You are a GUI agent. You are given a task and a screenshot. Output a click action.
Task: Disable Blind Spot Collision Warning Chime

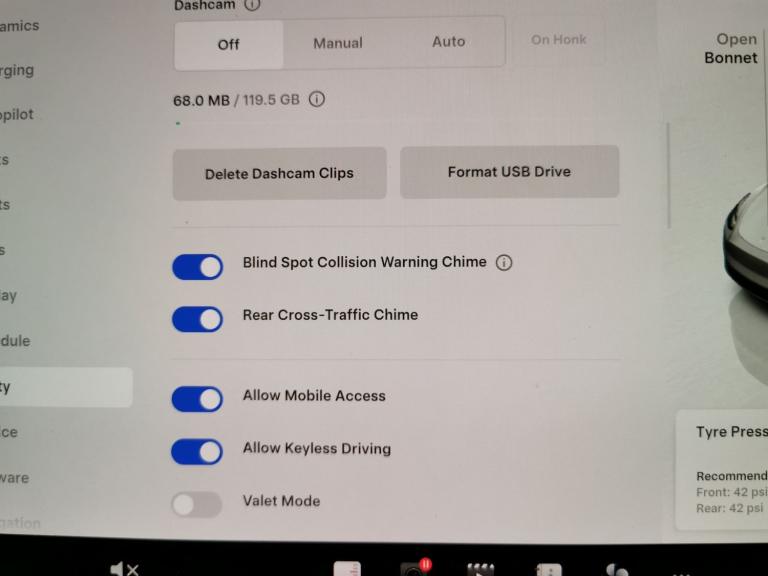point(198,266)
